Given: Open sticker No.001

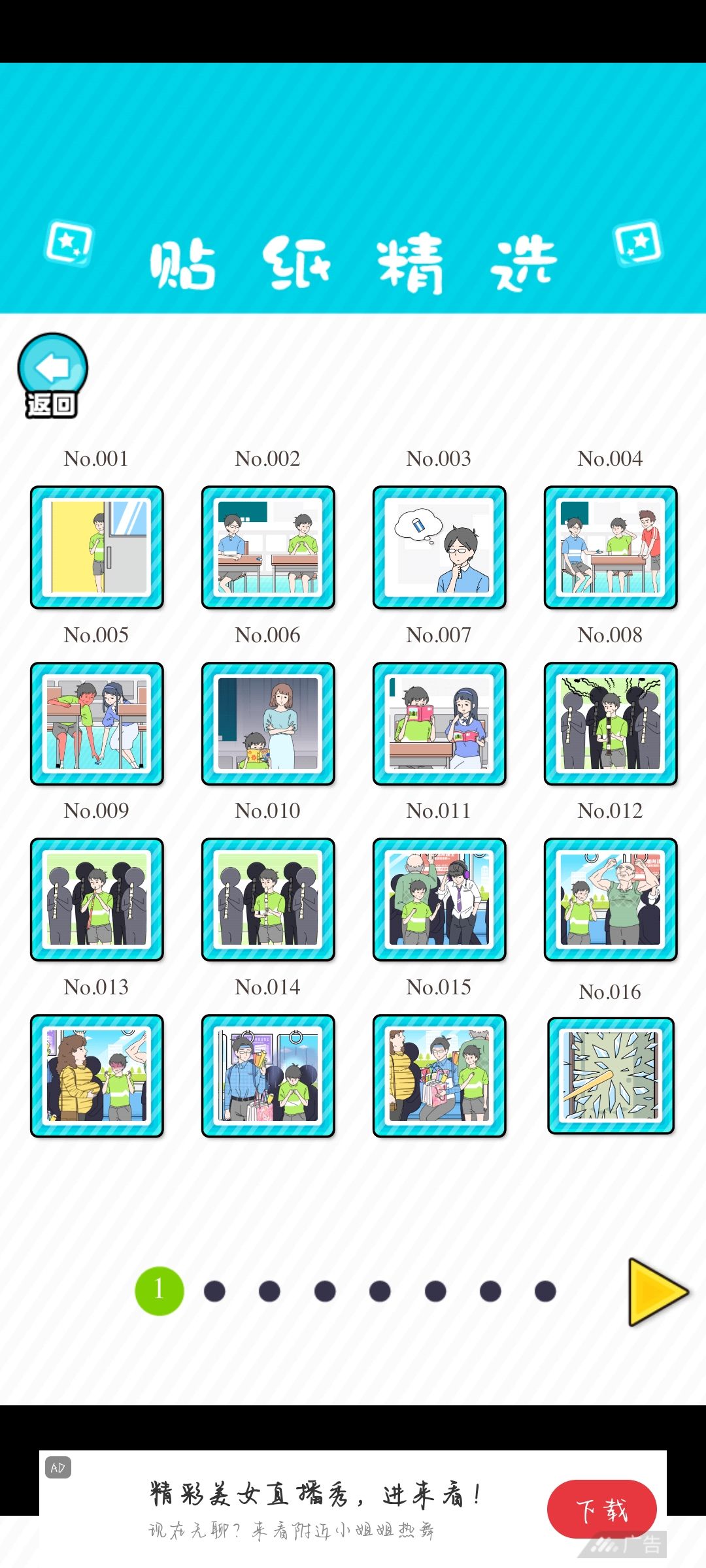Looking at the screenshot, I should 97,547.
